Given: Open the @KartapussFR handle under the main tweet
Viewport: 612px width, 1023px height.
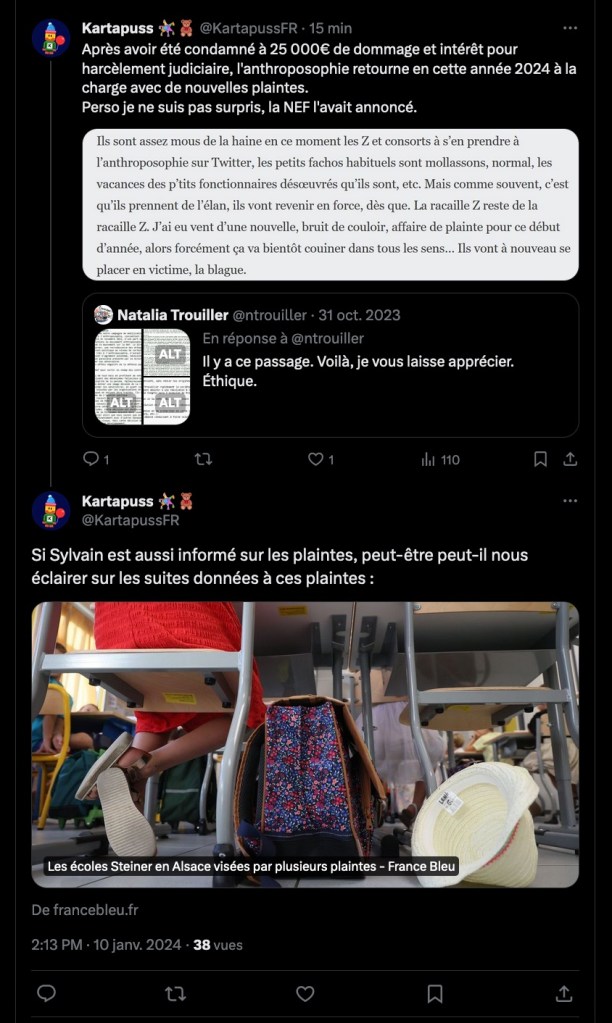Looking at the screenshot, I should (130, 520).
